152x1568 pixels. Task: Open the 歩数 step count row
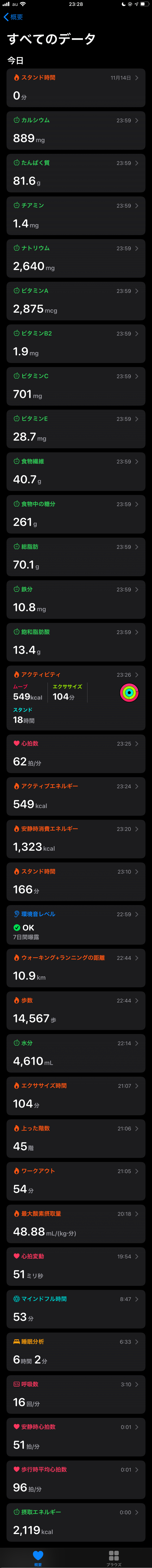tap(76, 1009)
